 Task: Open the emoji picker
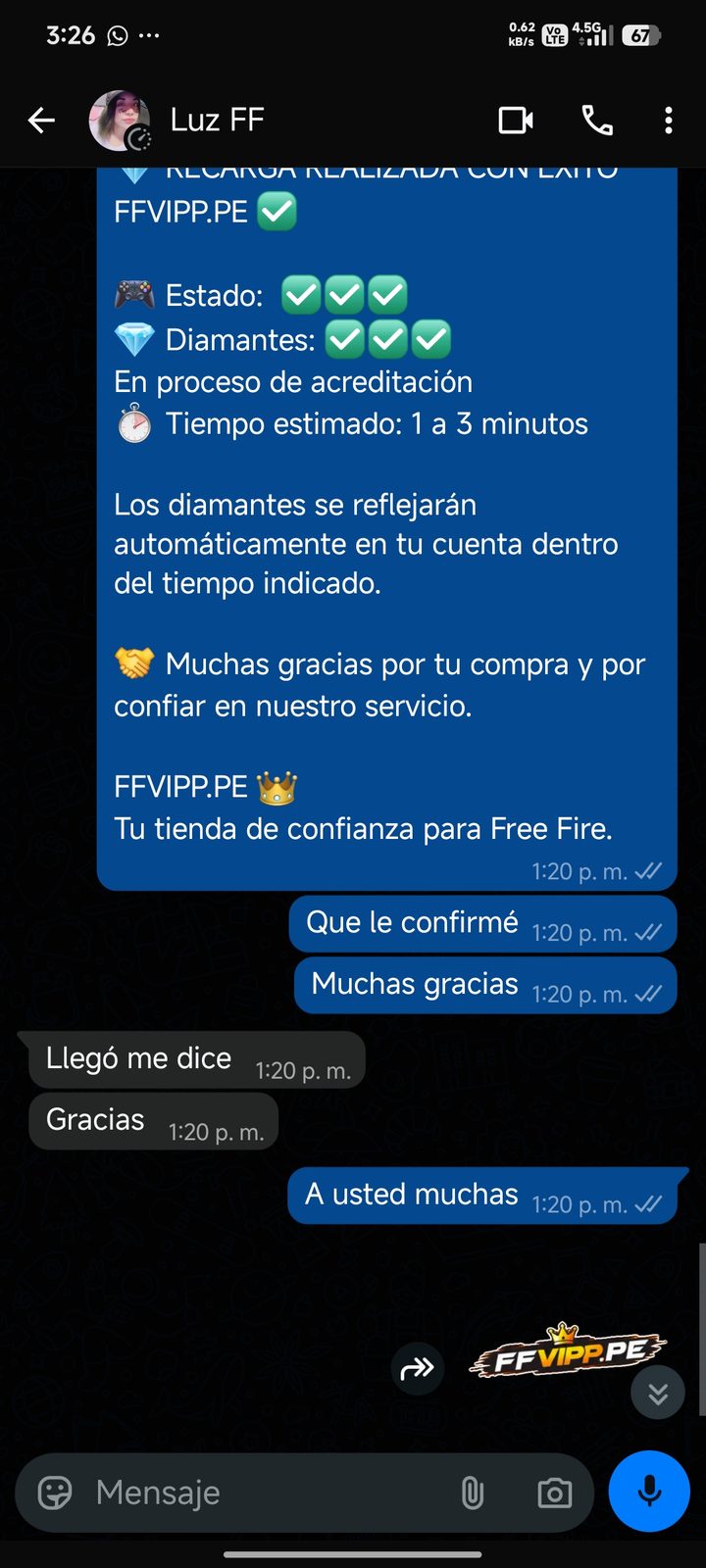[55, 1493]
